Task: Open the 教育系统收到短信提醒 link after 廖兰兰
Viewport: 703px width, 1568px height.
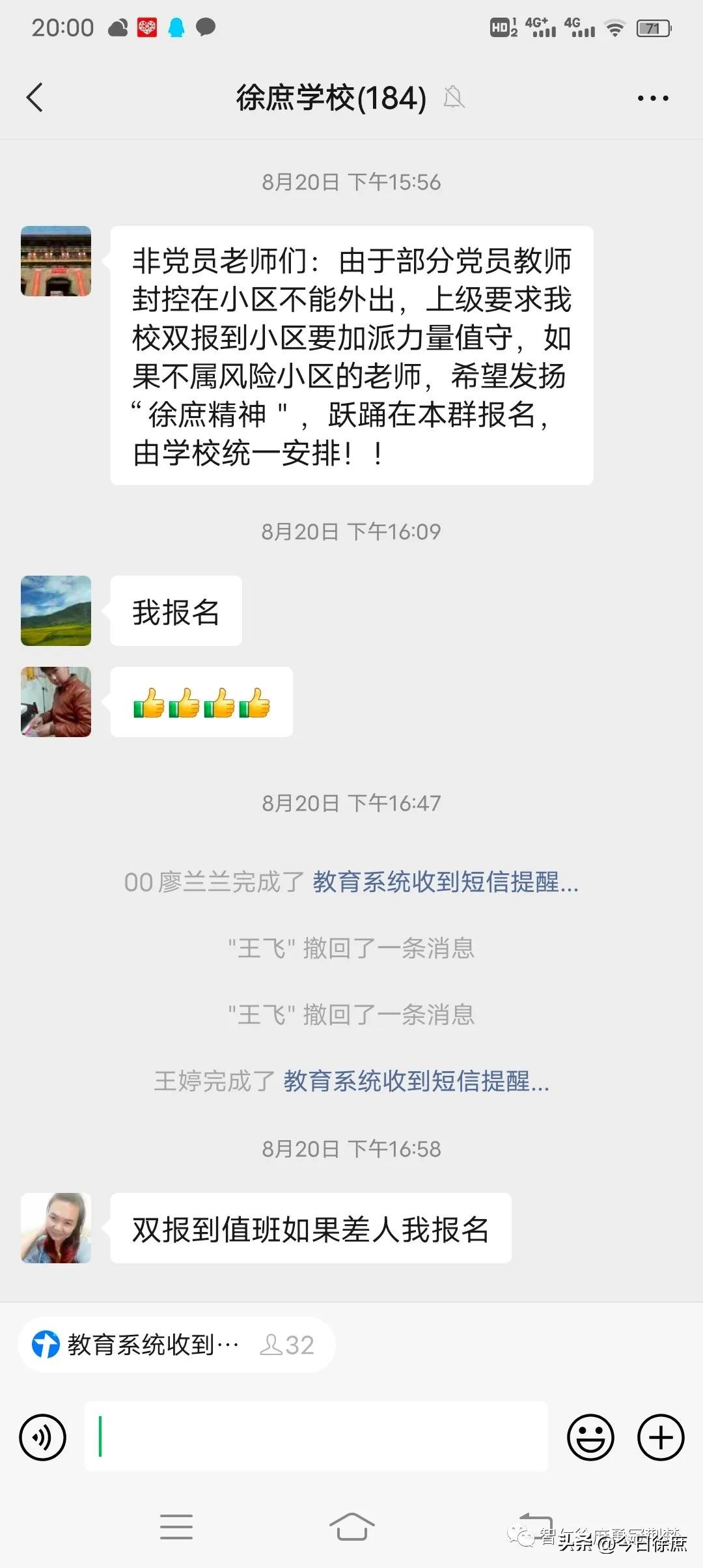Action: (446, 883)
